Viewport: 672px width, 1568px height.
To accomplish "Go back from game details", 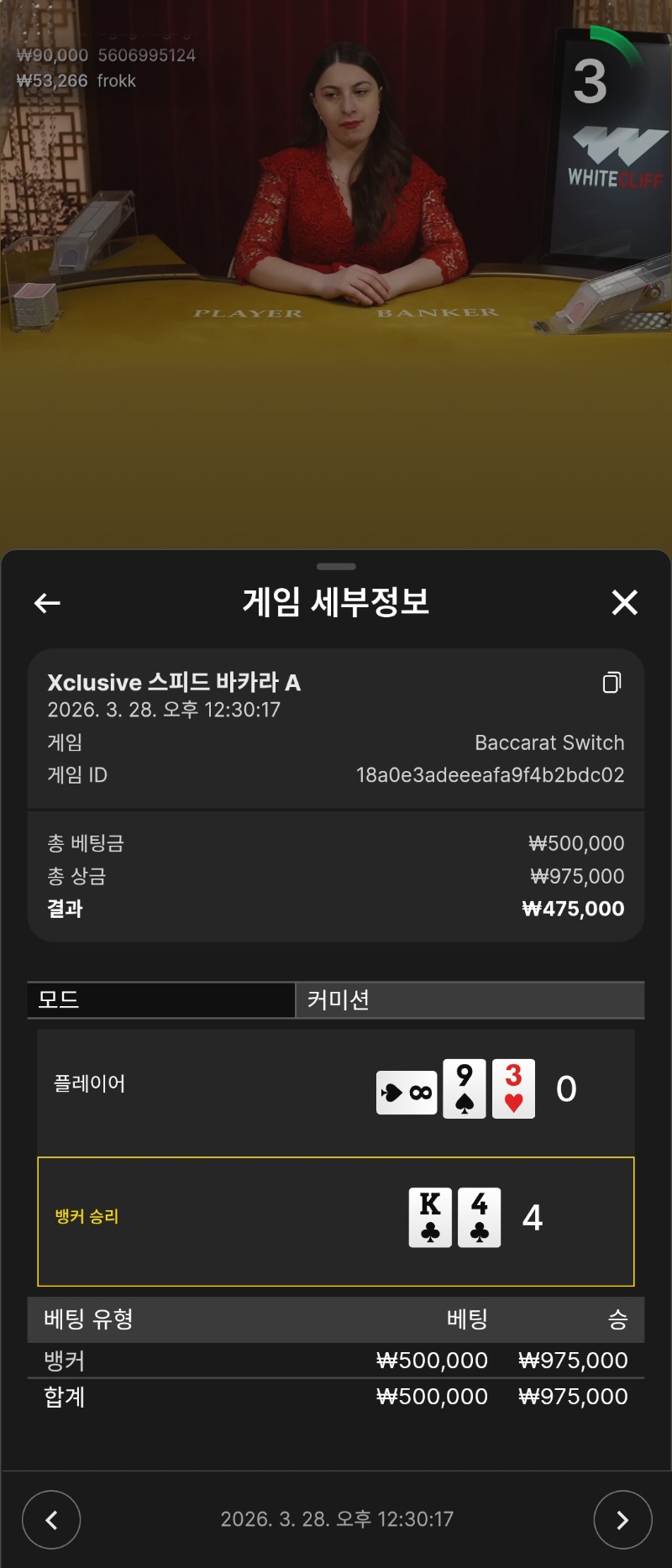I will (47, 603).
